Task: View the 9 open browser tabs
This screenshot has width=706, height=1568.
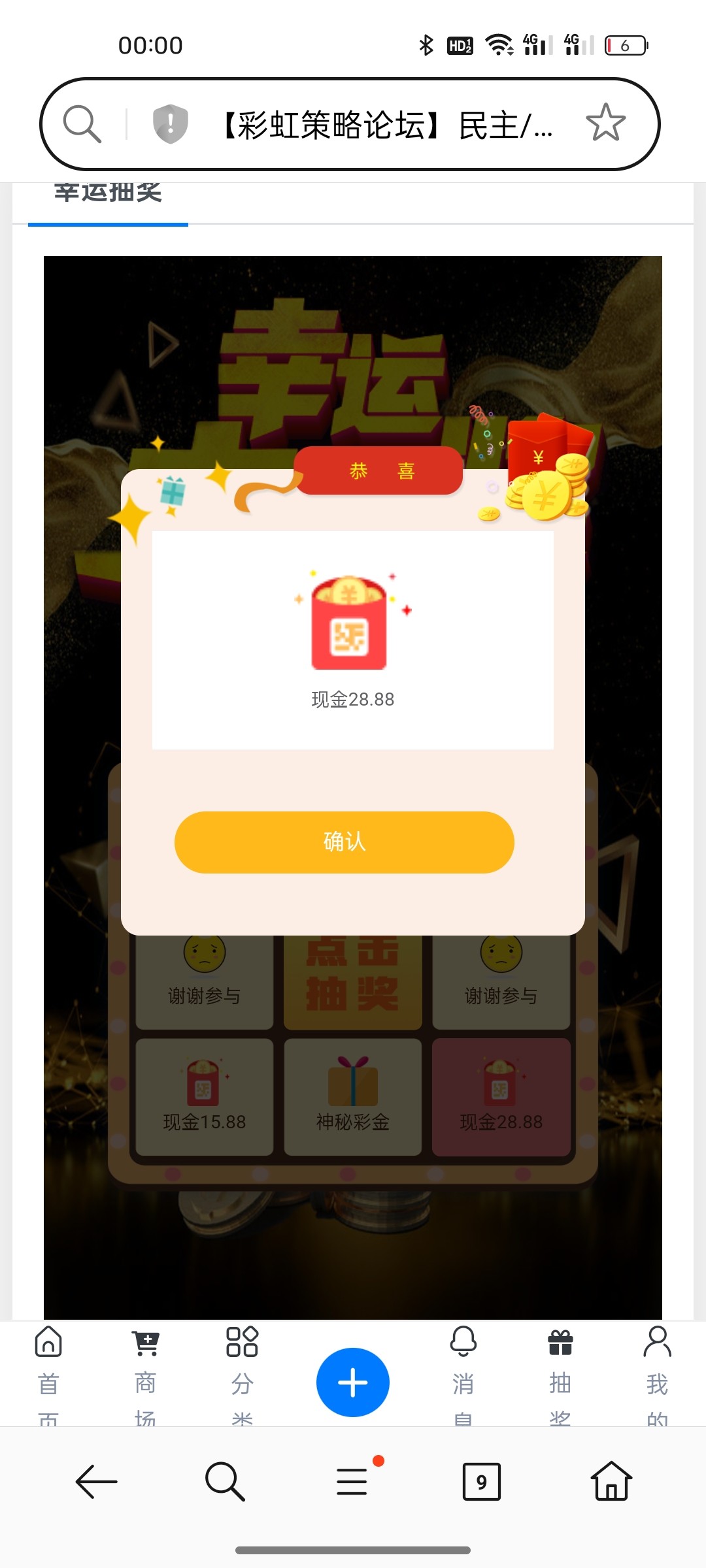Action: click(481, 1481)
